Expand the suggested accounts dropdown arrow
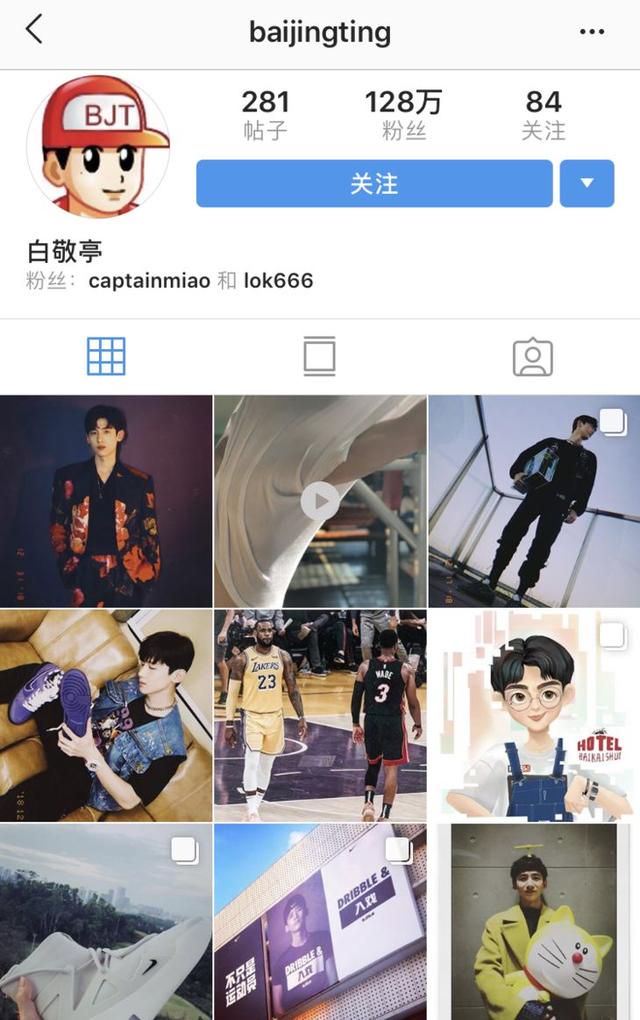The height and width of the screenshot is (1020, 640). click(x=587, y=184)
